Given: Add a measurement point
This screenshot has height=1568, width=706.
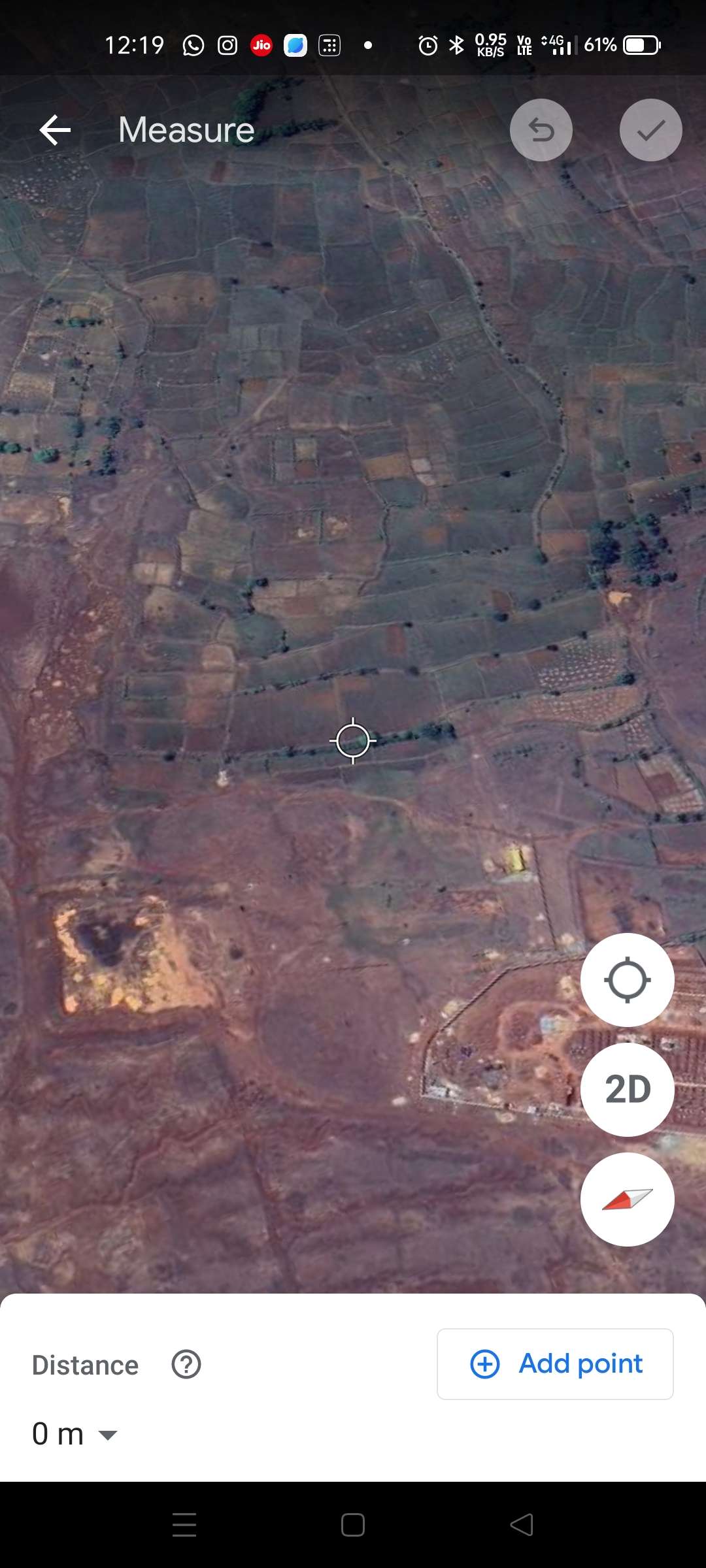Looking at the screenshot, I should coord(555,1364).
